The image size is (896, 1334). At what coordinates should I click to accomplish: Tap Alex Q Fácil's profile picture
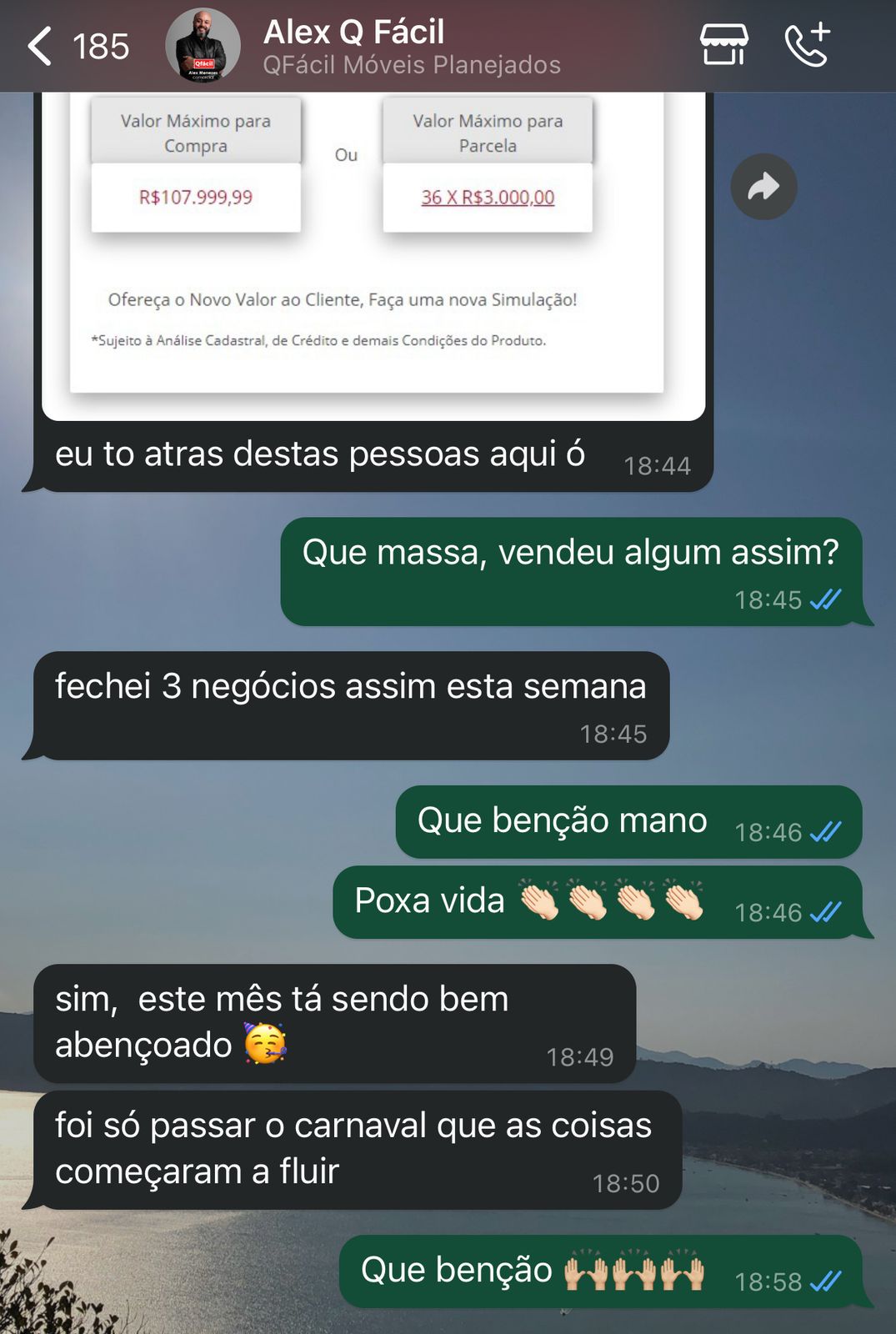203,46
